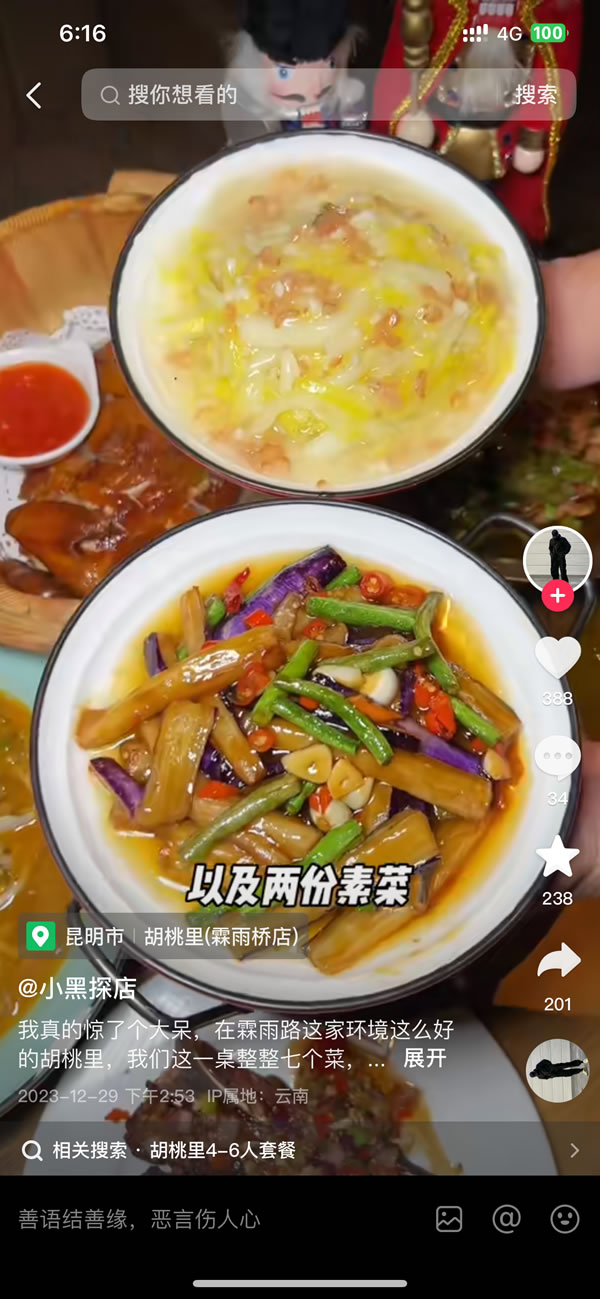This screenshot has height=1299, width=600.
Task: Open the comments bubble
Action: pos(557,759)
